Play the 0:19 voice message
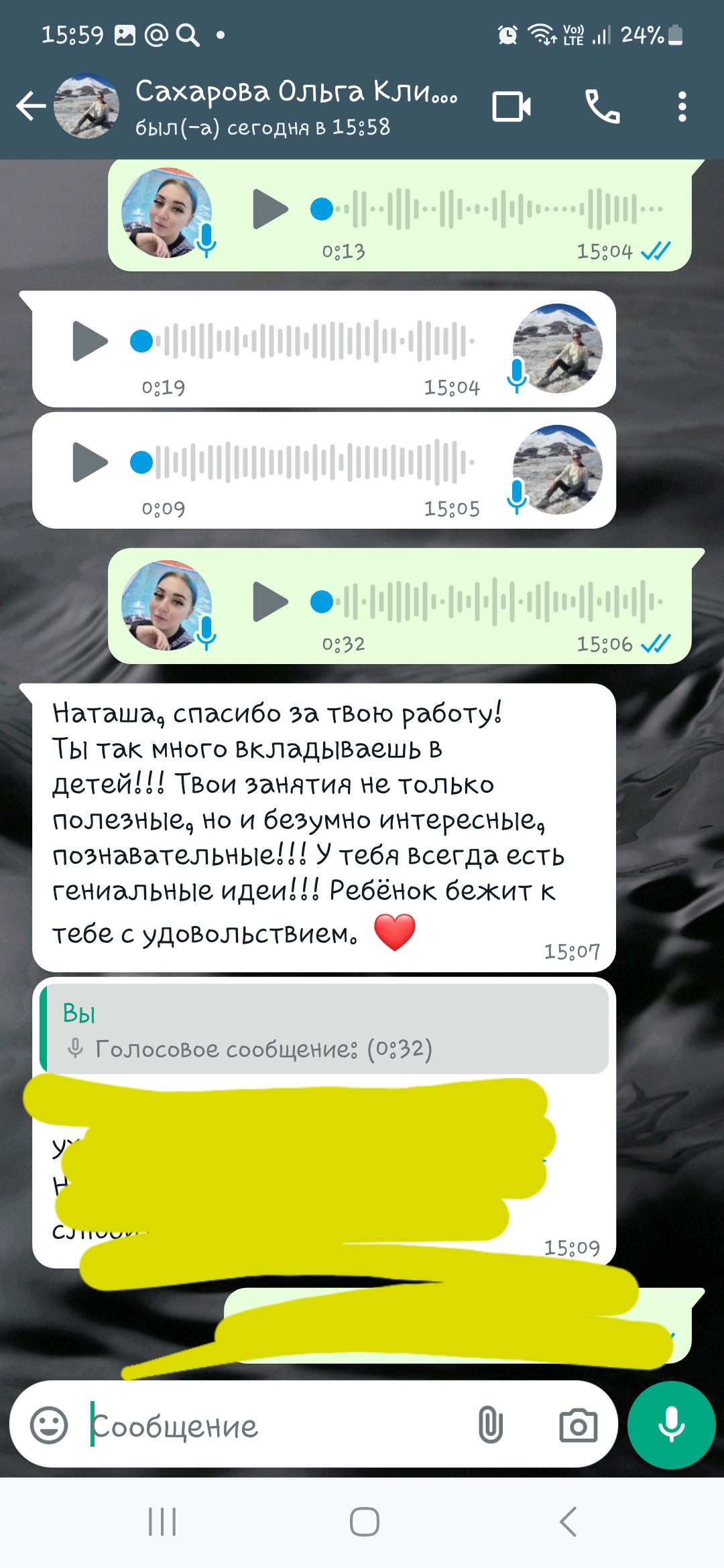 pyautogui.click(x=90, y=341)
